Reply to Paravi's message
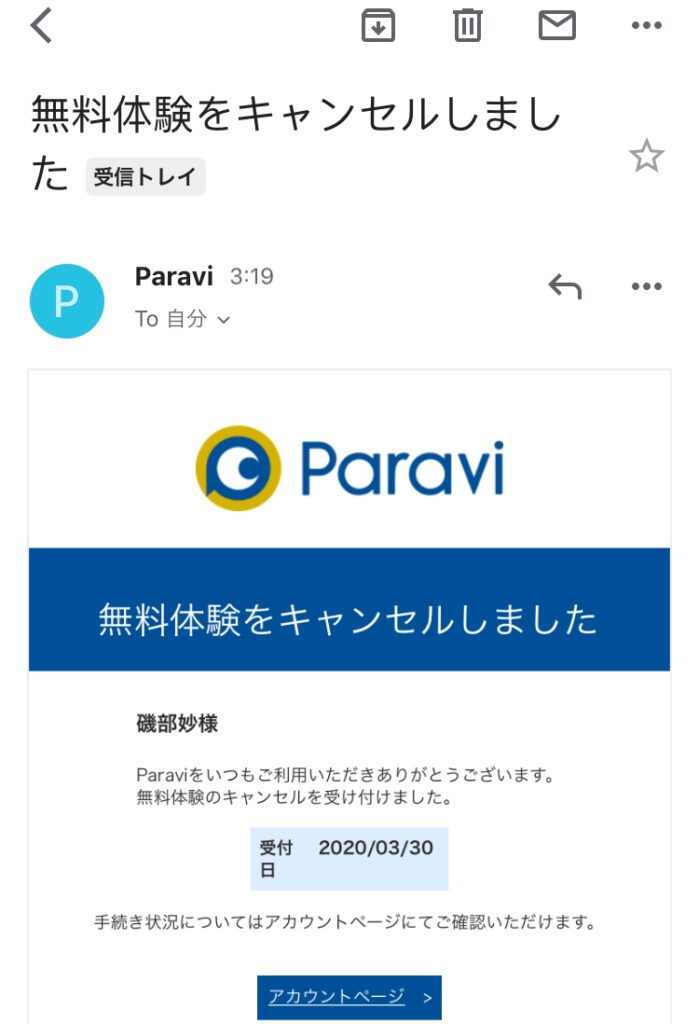The width and height of the screenshot is (699, 1024). click(565, 287)
